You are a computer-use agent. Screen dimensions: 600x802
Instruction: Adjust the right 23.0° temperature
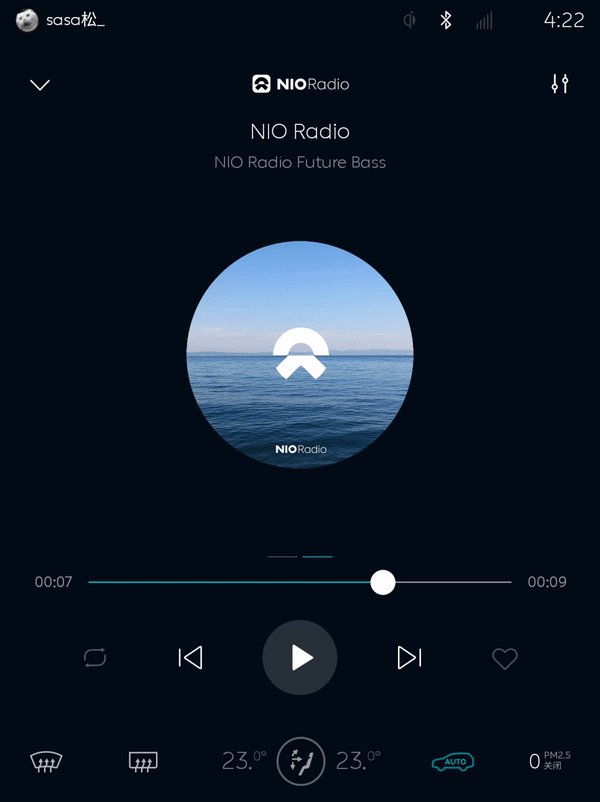pos(358,761)
